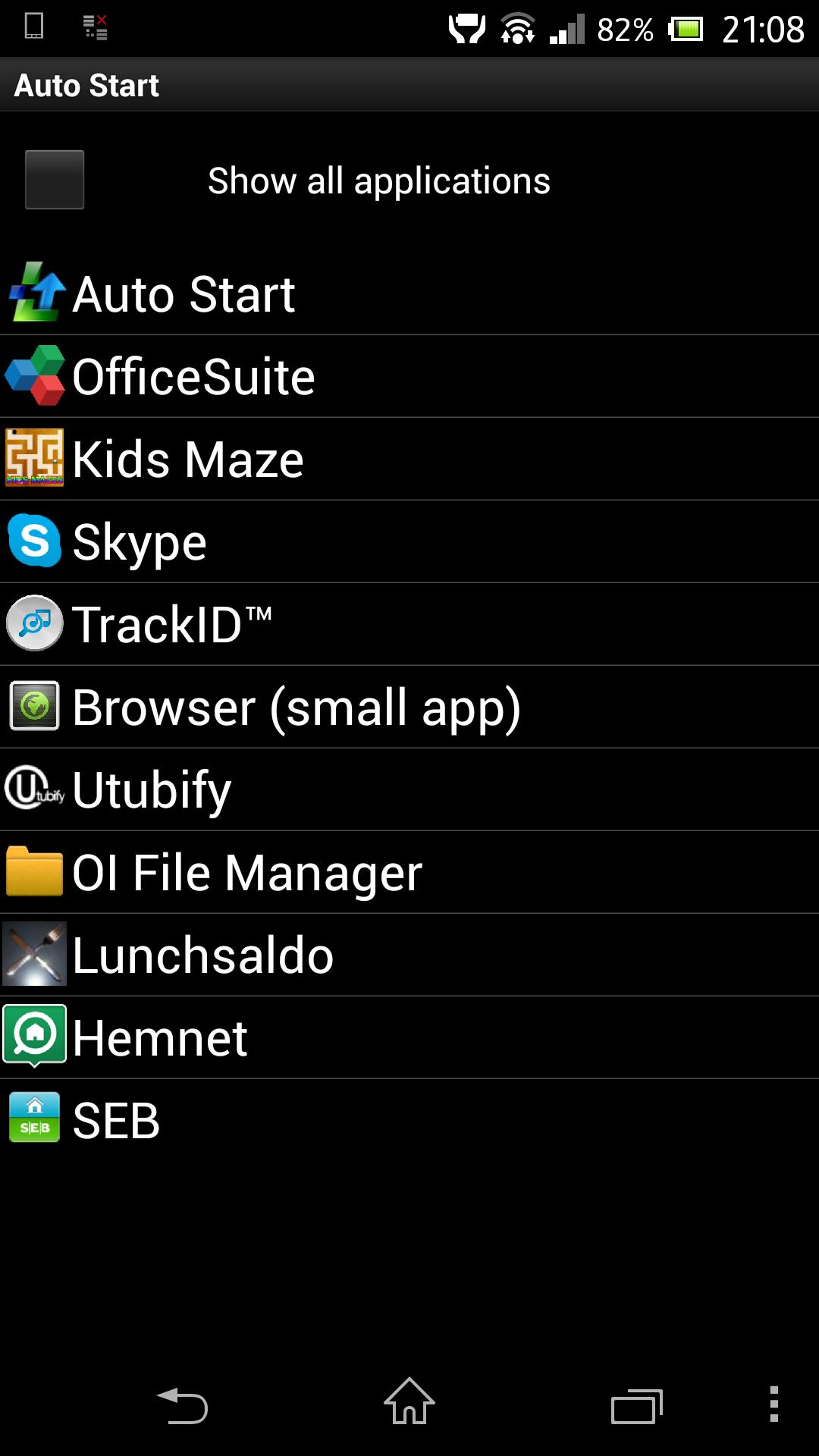819x1456 pixels.
Task: Tick the checkbox next to Show all applications
Action: pyautogui.click(x=54, y=180)
